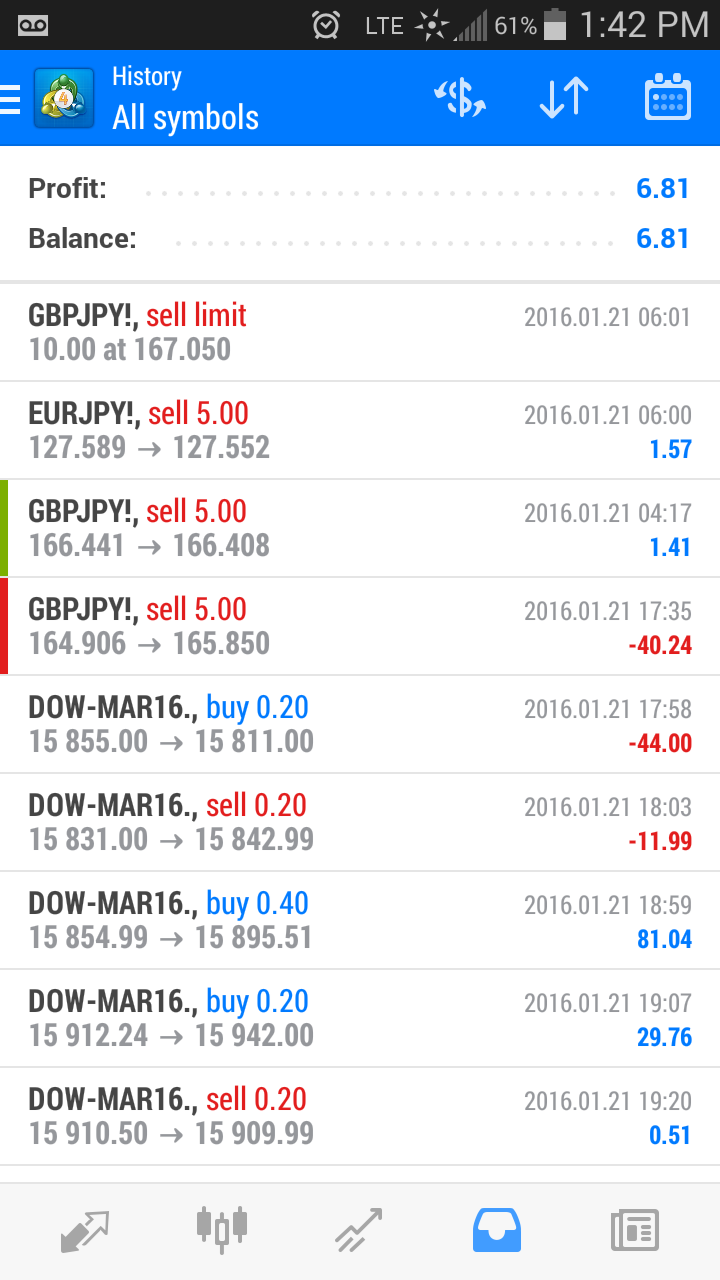Switch to the News tab
The height and width of the screenshot is (1280, 720).
634,1230
